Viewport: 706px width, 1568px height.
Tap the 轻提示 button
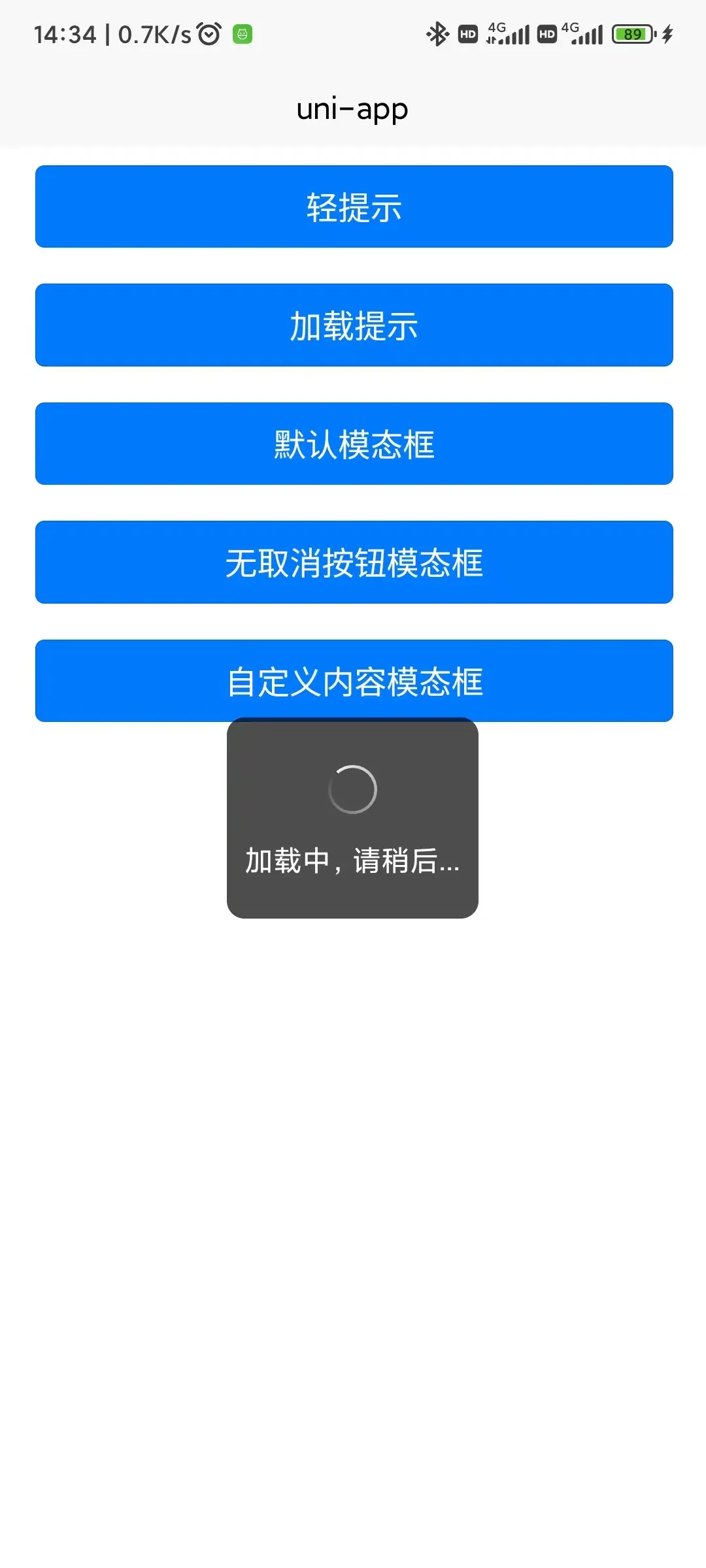[354, 207]
